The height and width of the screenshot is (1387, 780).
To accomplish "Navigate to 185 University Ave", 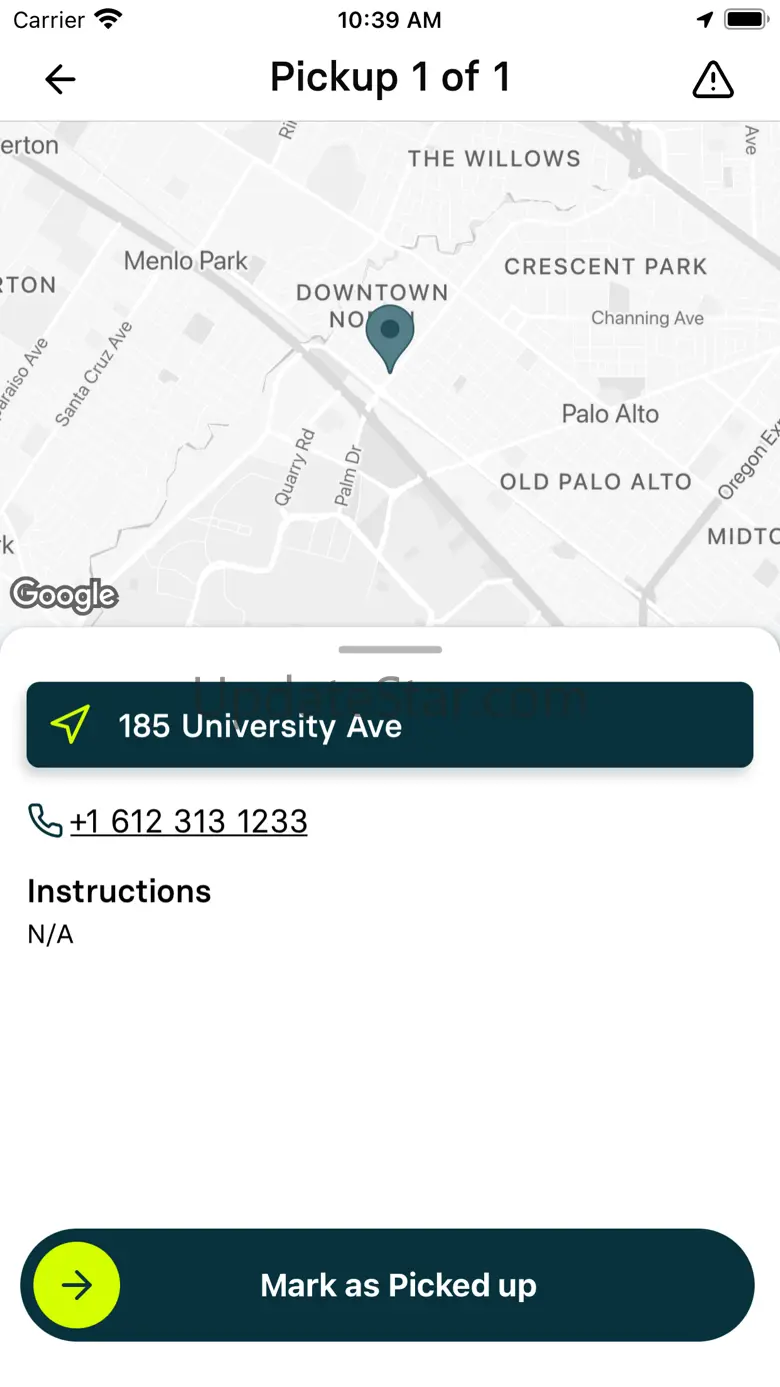I will (x=389, y=726).
